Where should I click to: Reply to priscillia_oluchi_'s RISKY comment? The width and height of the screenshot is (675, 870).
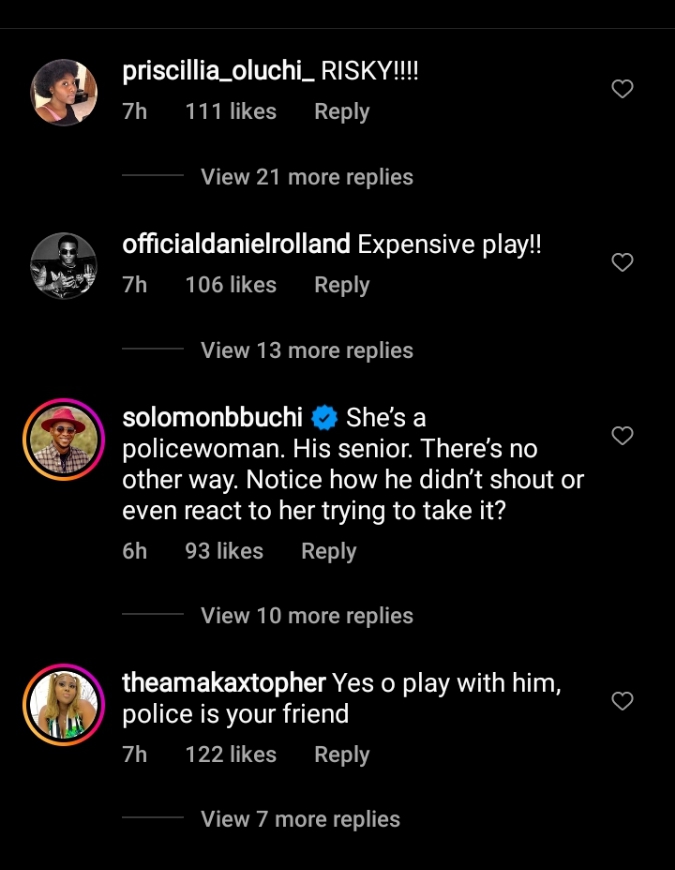pyautogui.click(x=341, y=112)
